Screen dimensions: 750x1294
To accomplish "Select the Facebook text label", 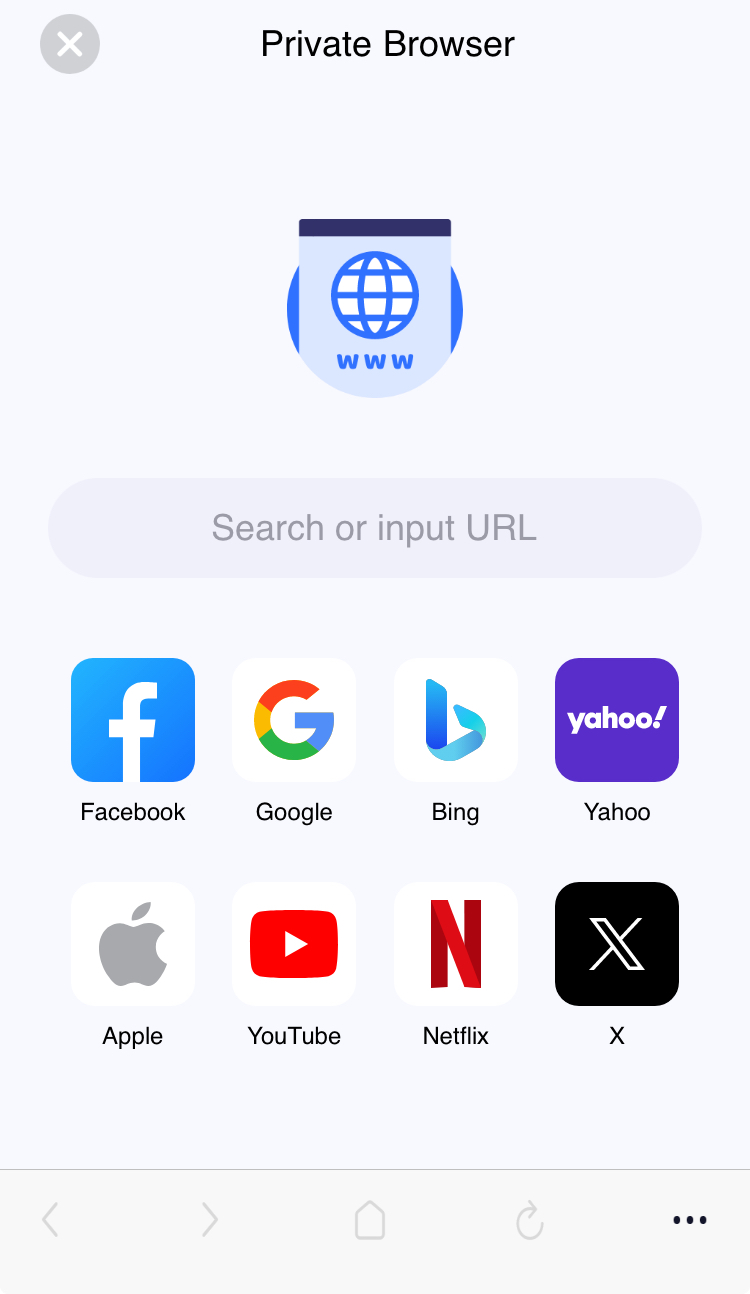I will pyautogui.click(x=132, y=812).
